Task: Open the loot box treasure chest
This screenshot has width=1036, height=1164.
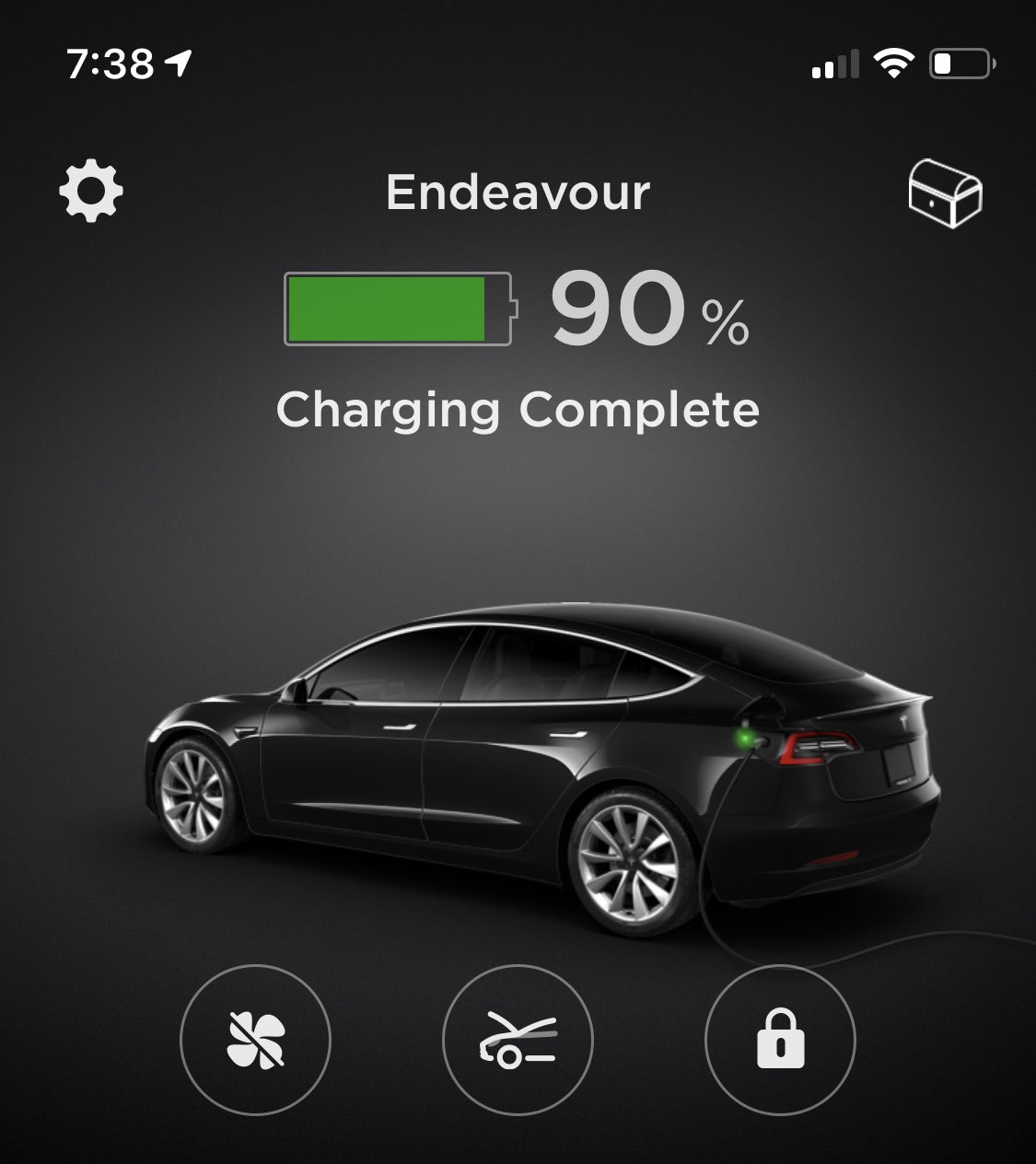Action: coord(945,193)
